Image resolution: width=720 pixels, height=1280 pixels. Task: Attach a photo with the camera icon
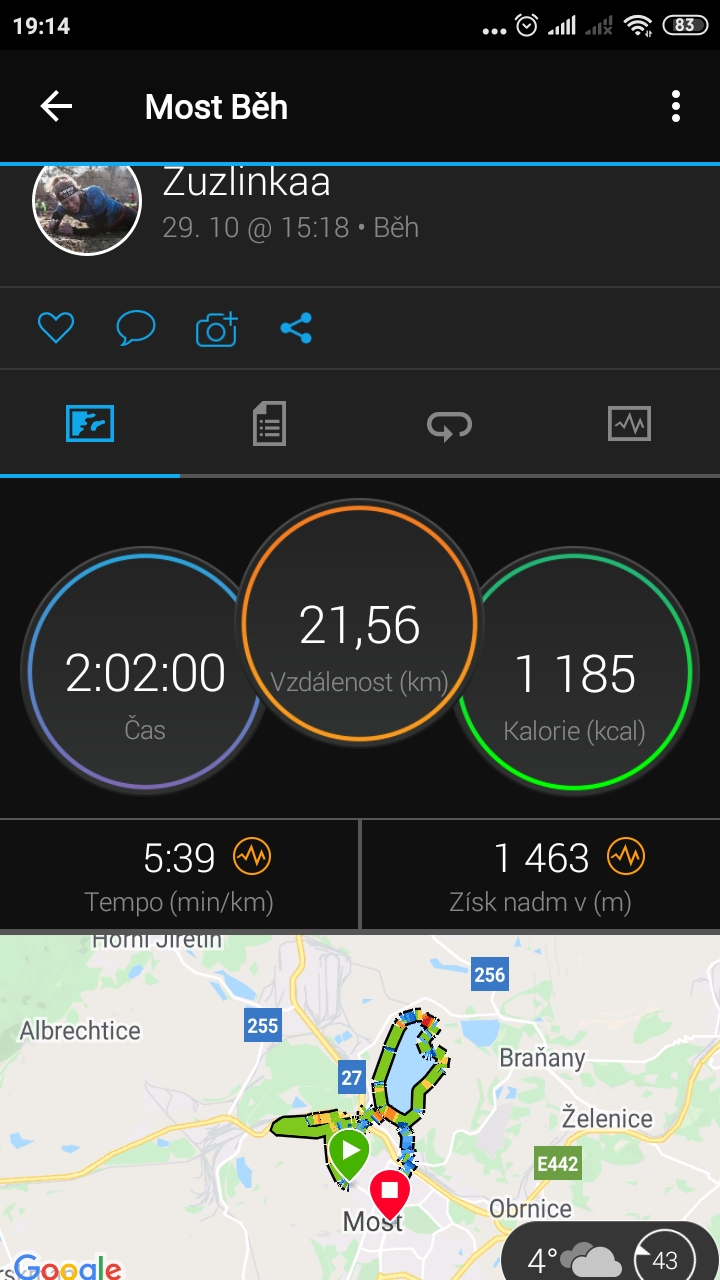tap(216, 328)
